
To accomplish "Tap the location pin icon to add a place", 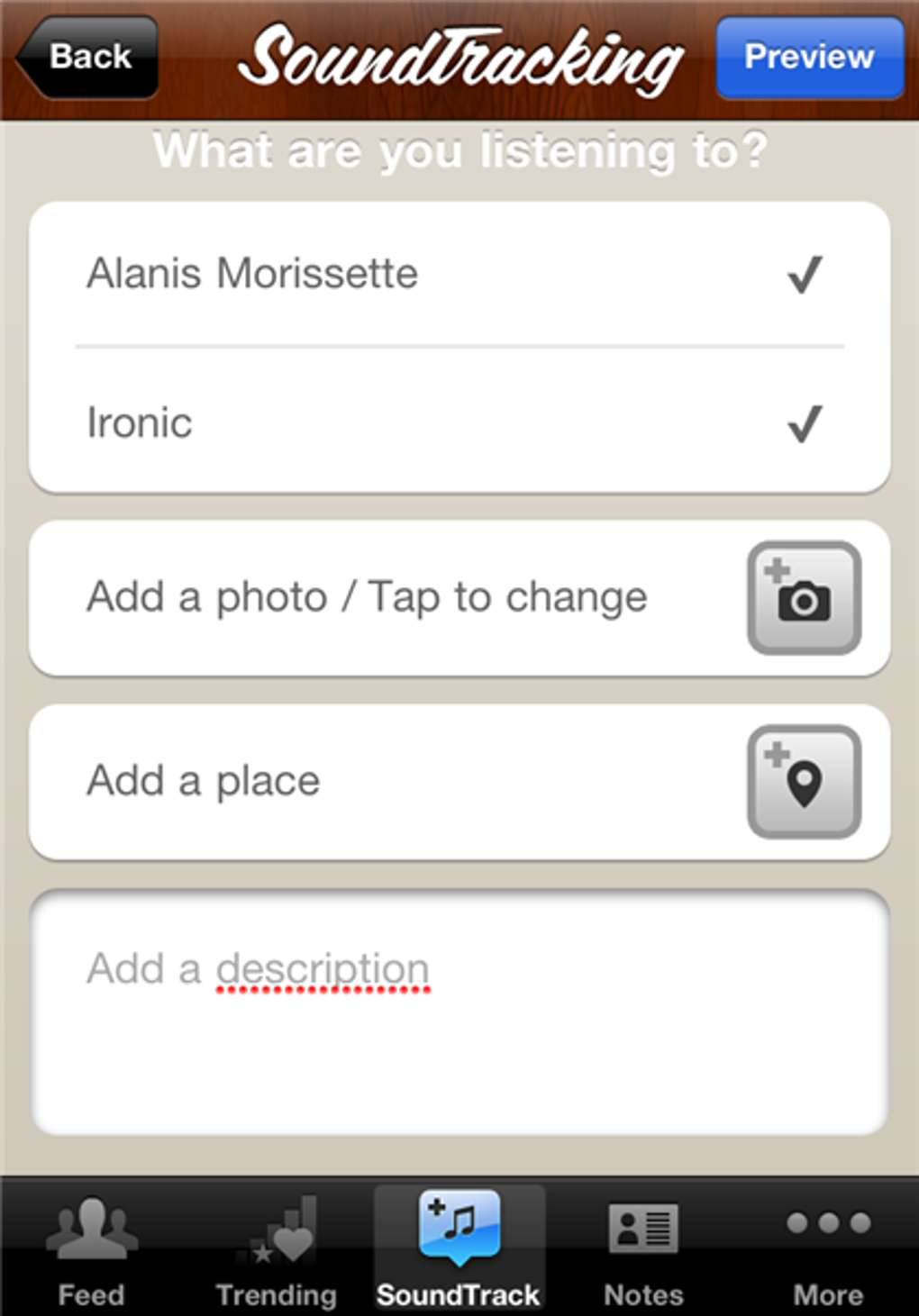I will coord(805,780).
